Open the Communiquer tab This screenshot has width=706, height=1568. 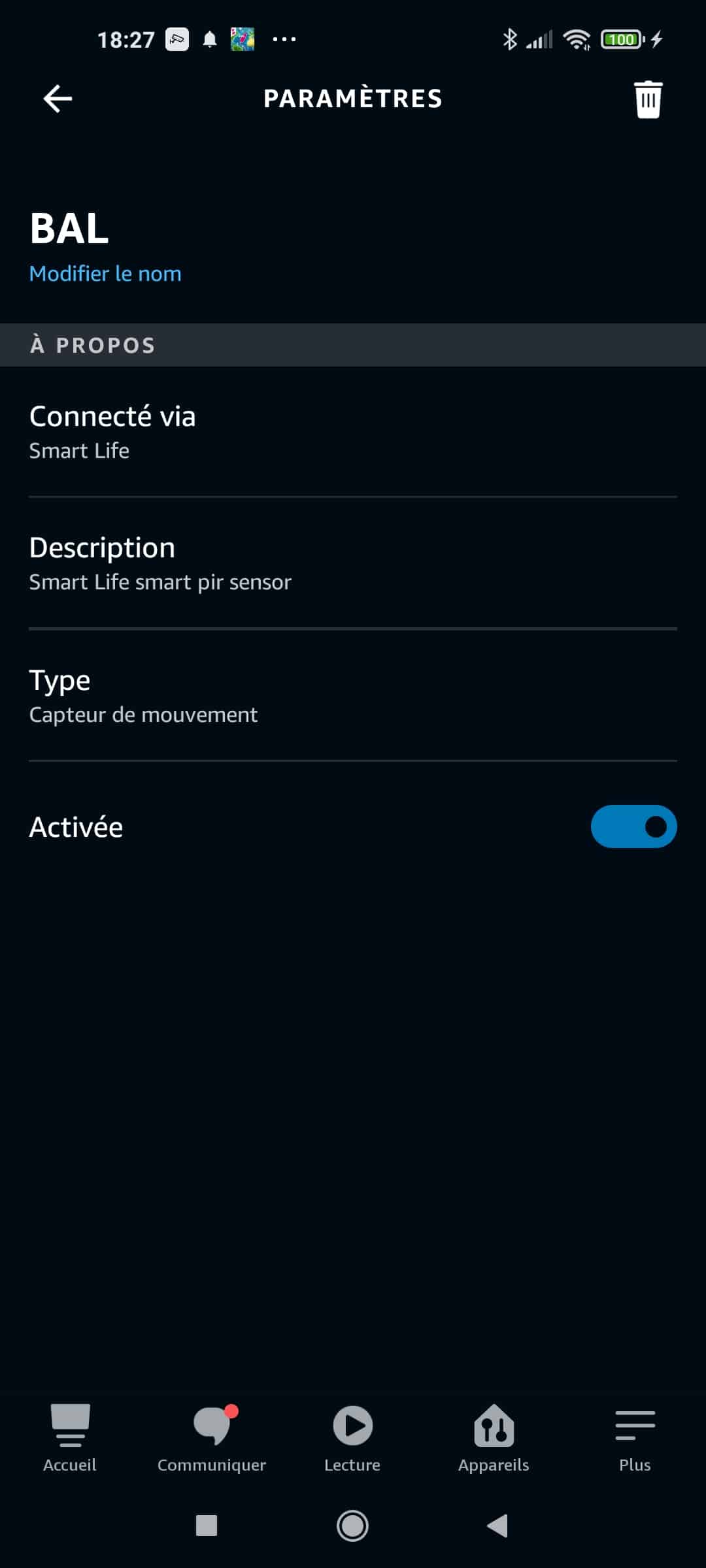tap(212, 1438)
